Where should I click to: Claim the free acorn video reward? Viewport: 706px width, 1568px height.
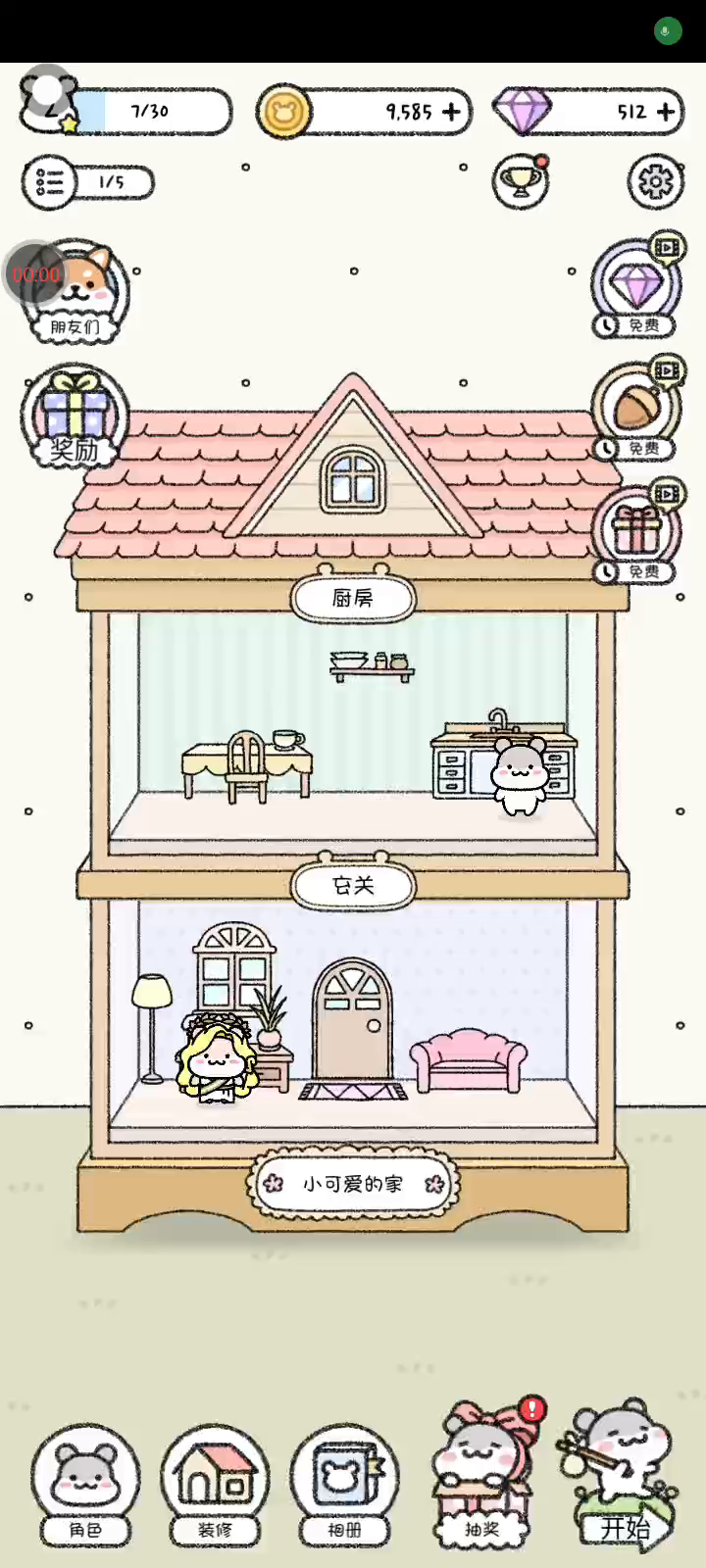tap(637, 412)
